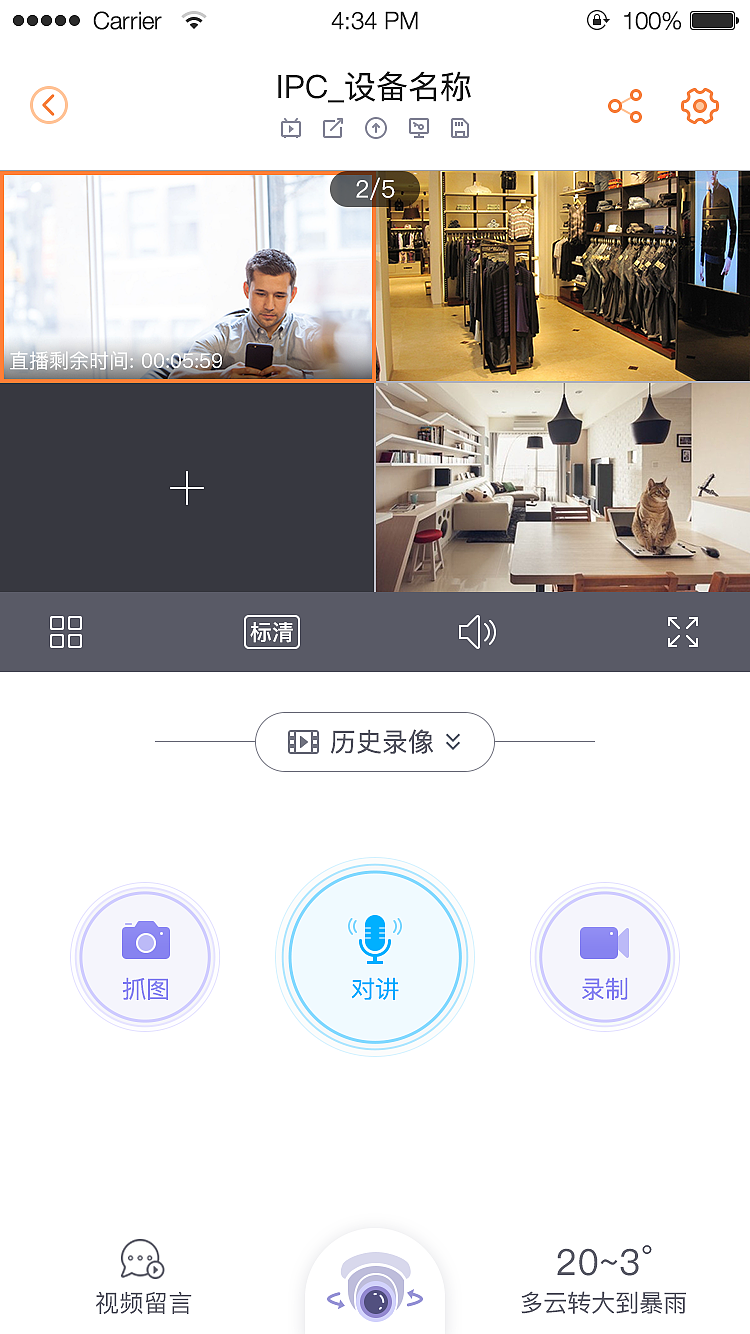The image size is (750, 1334).
Task: Click the chevron beside 历史录像 label
Action: 452,742
